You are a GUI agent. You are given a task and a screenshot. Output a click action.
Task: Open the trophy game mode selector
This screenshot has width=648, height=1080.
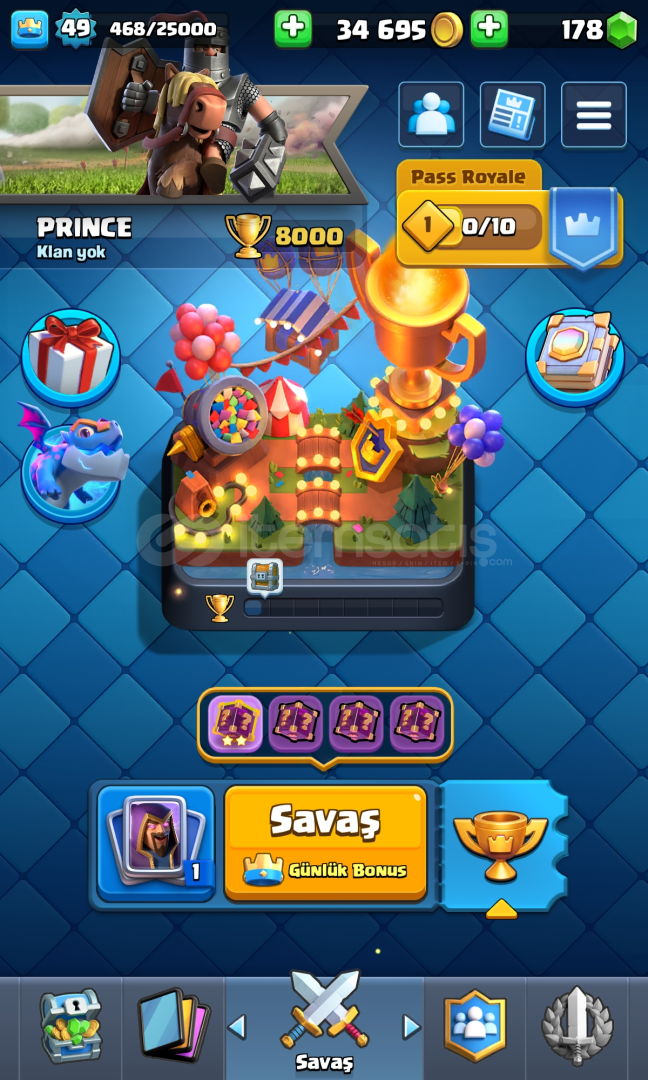coord(501,847)
